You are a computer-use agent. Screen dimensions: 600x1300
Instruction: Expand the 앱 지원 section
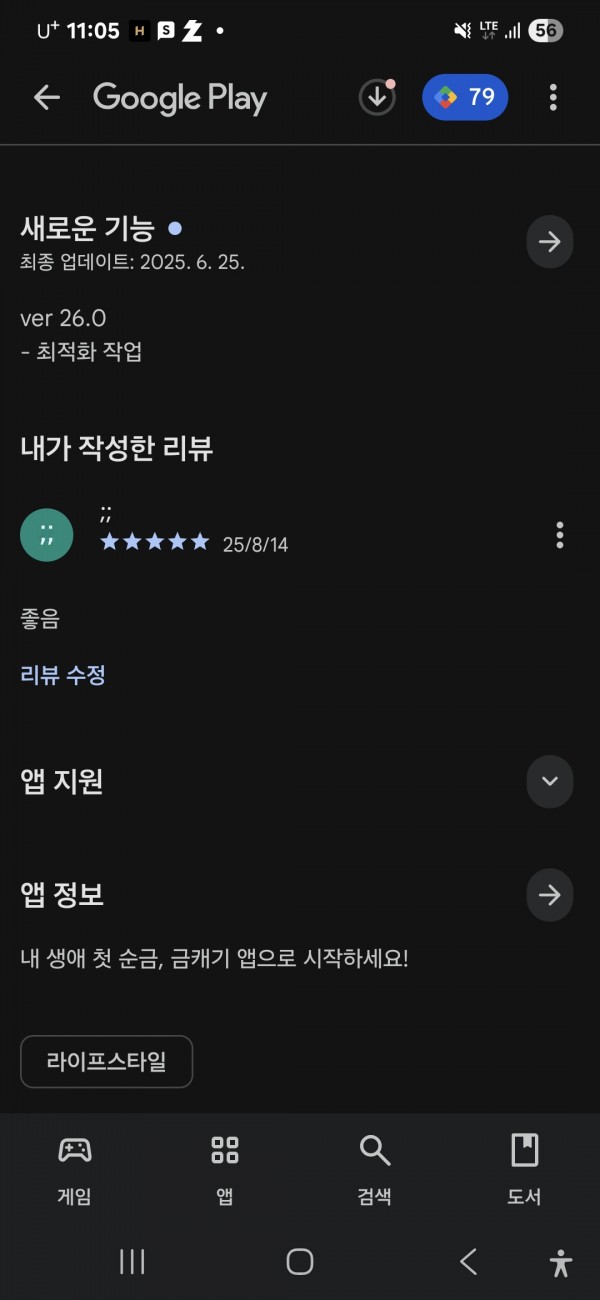[550, 781]
